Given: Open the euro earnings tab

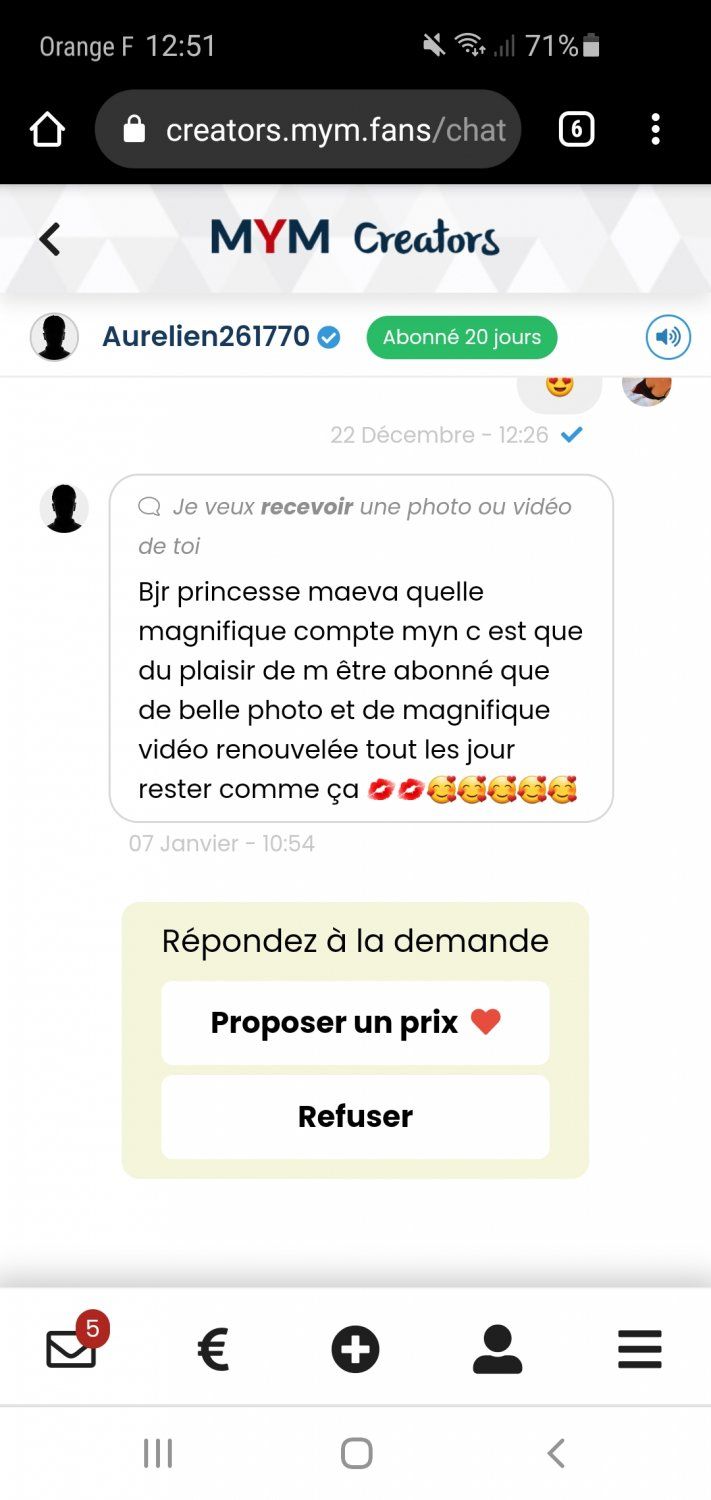Looking at the screenshot, I should (213, 1350).
